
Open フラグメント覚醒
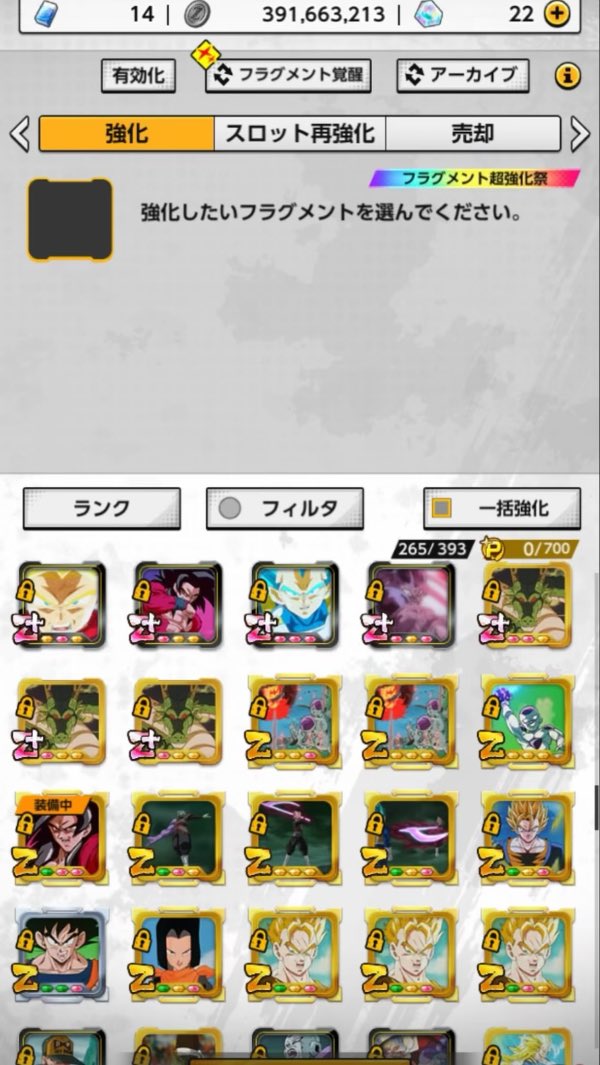click(288, 75)
